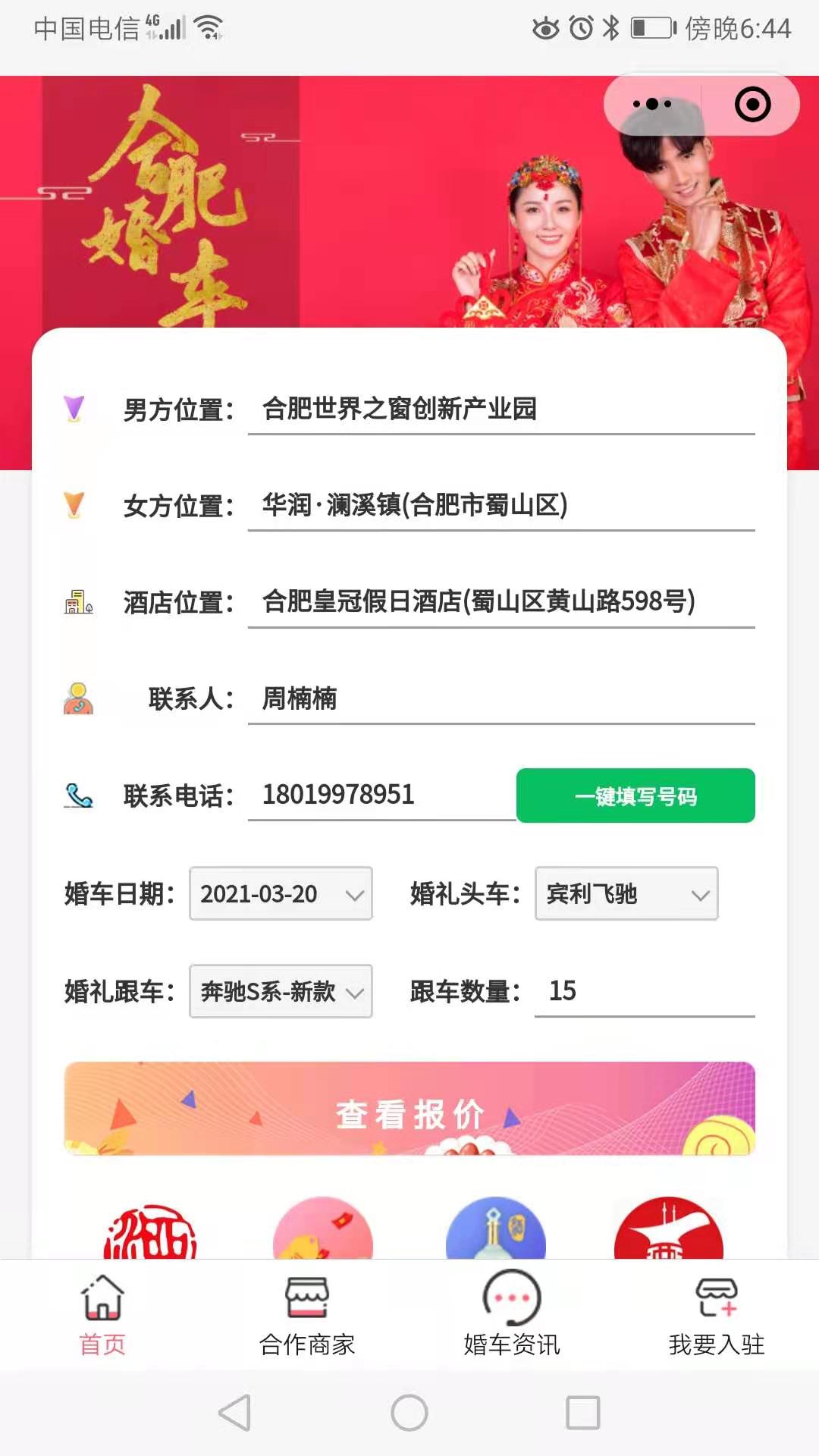Edit the 男方位置 field
This screenshot has width=819, height=1456.
[500, 409]
